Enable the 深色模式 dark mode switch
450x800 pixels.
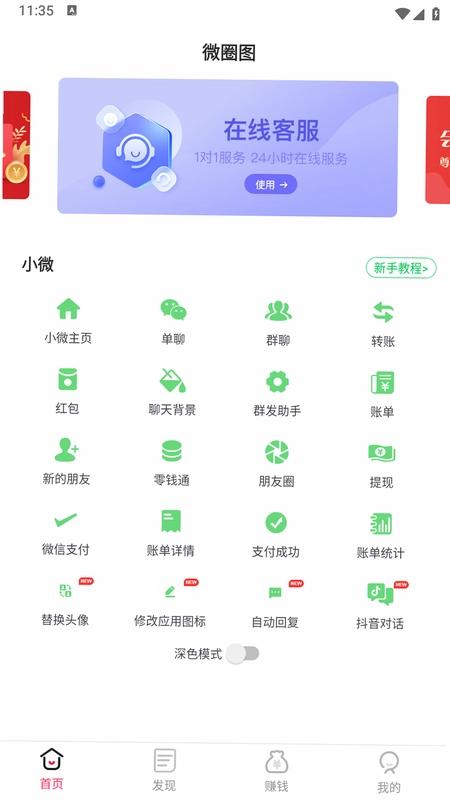[x=243, y=654]
